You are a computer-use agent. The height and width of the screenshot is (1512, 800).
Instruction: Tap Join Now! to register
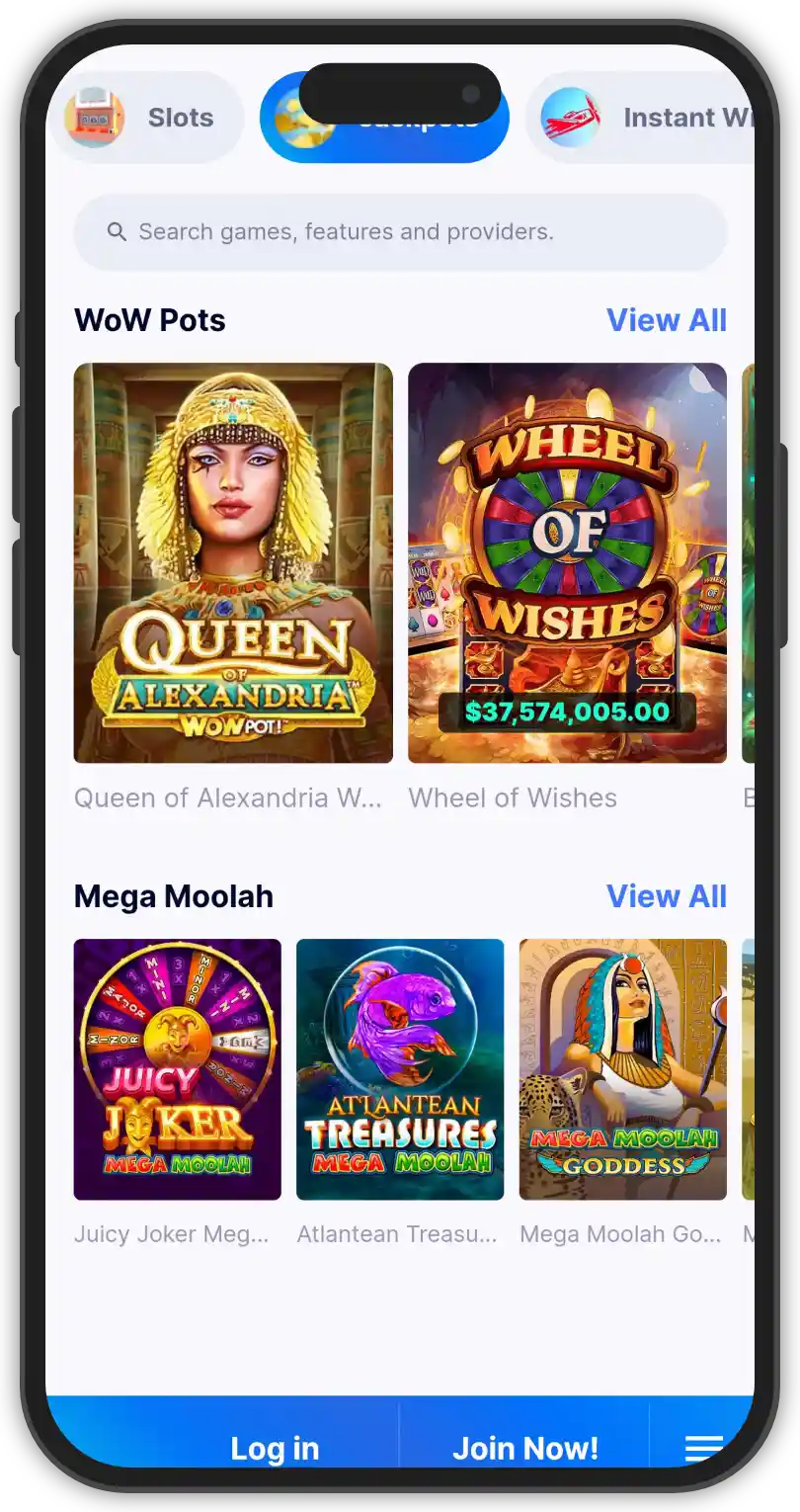pos(525,1448)
